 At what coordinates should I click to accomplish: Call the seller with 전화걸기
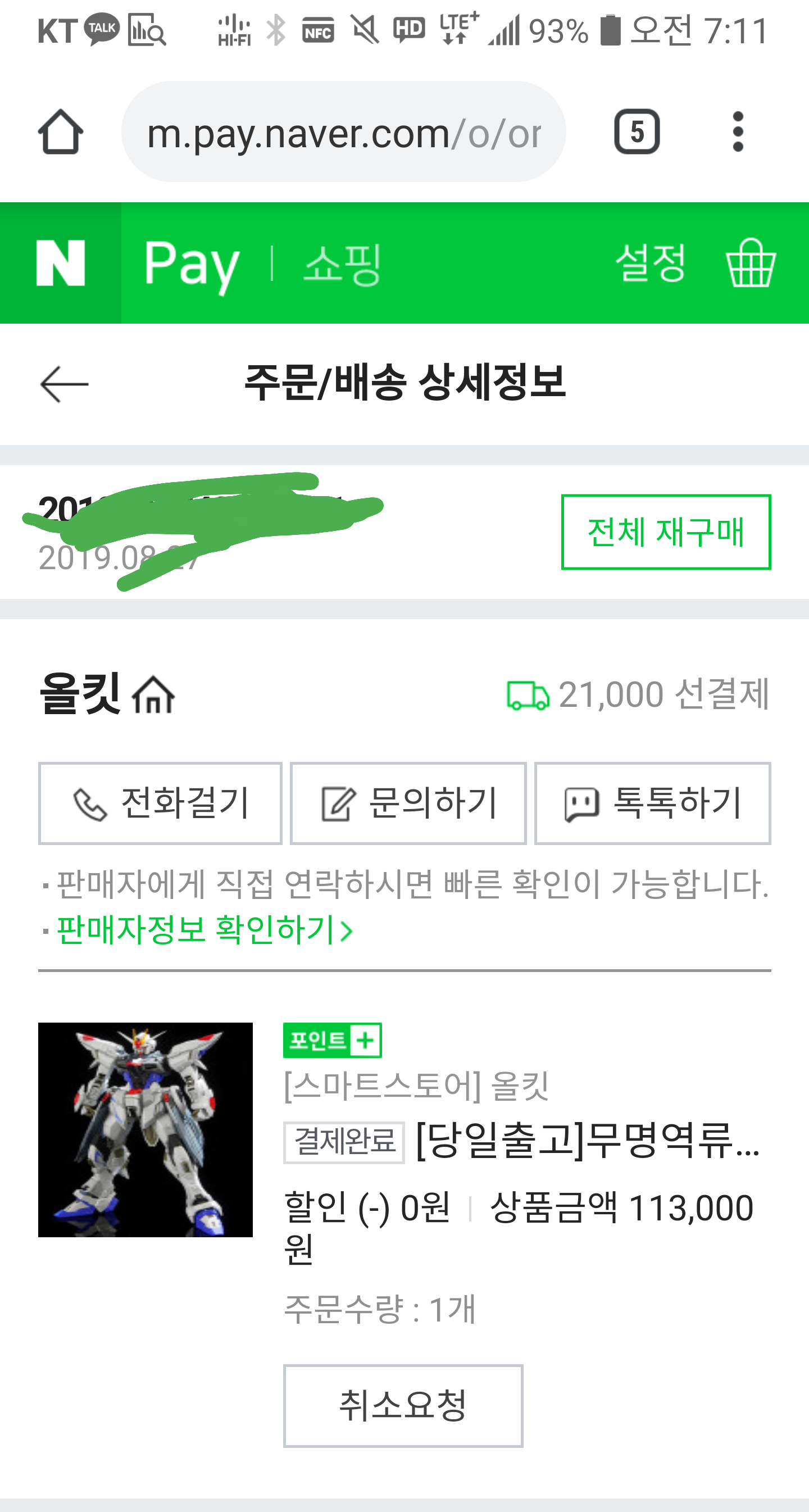pos(160,803)
